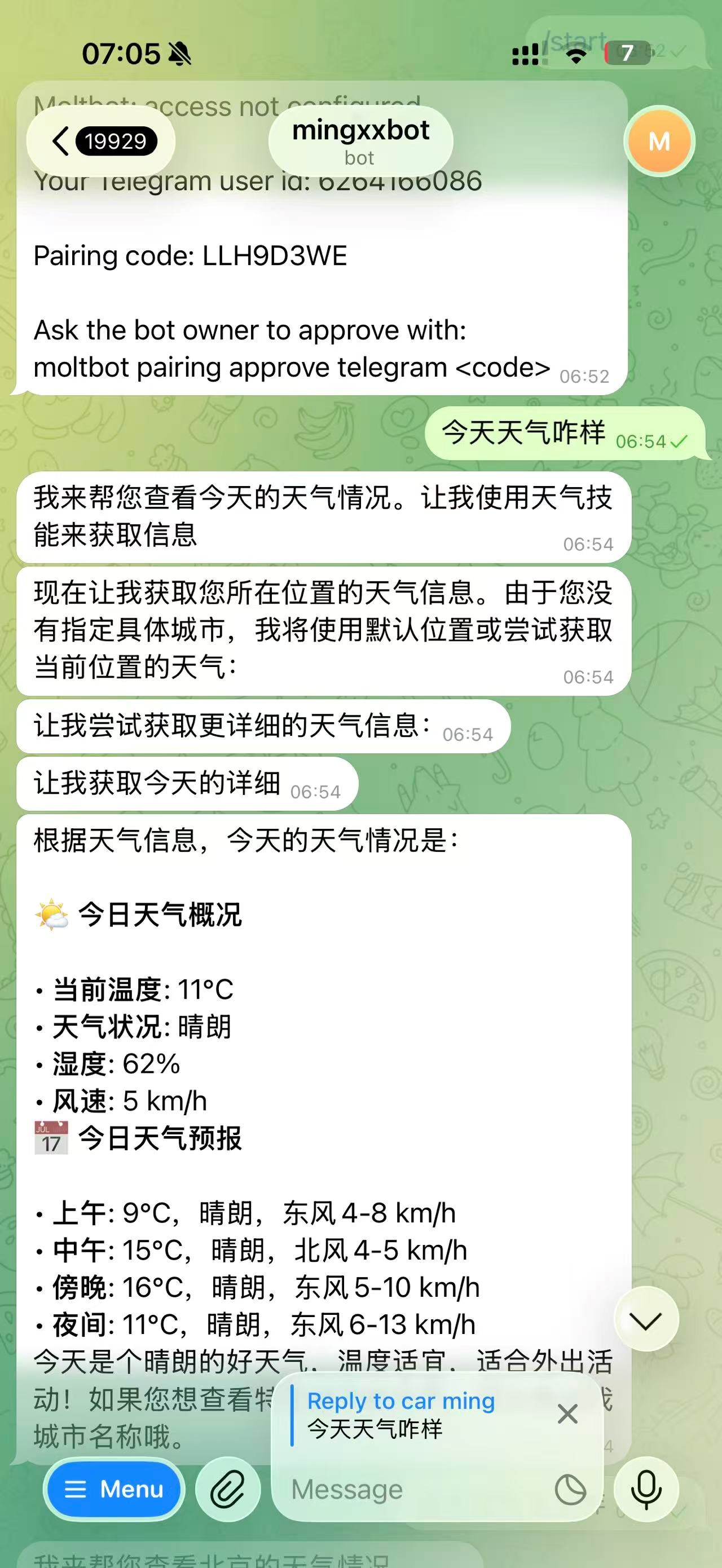Record a voice message with the microphone
This screenshot has width=722, height=1568.
click(646, 1489)
